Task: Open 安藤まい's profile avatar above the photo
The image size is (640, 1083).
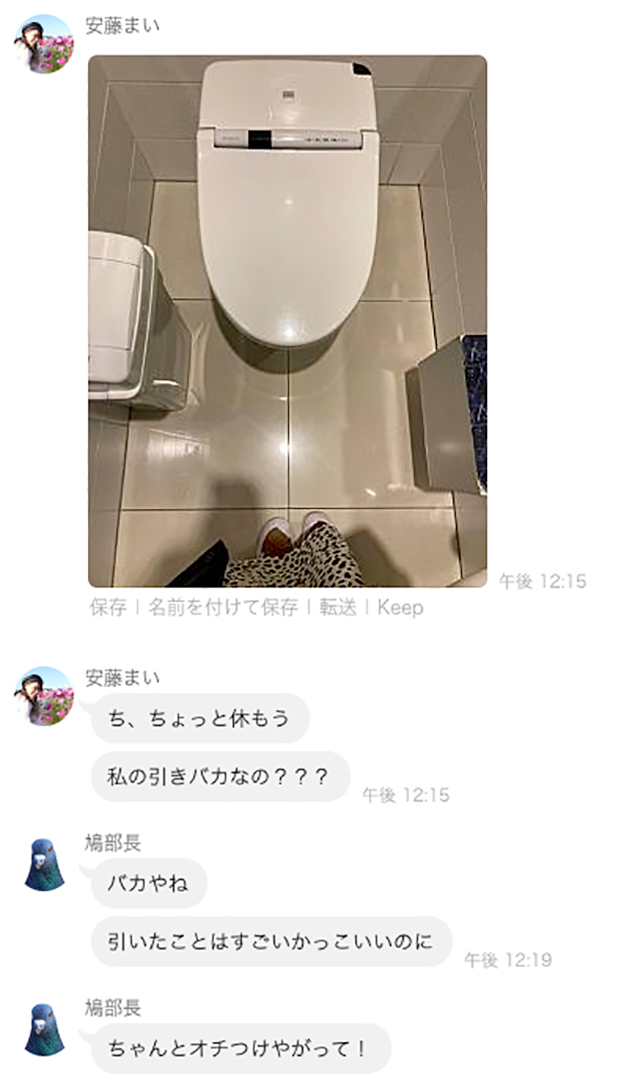Action: click(x=43, y=44)
